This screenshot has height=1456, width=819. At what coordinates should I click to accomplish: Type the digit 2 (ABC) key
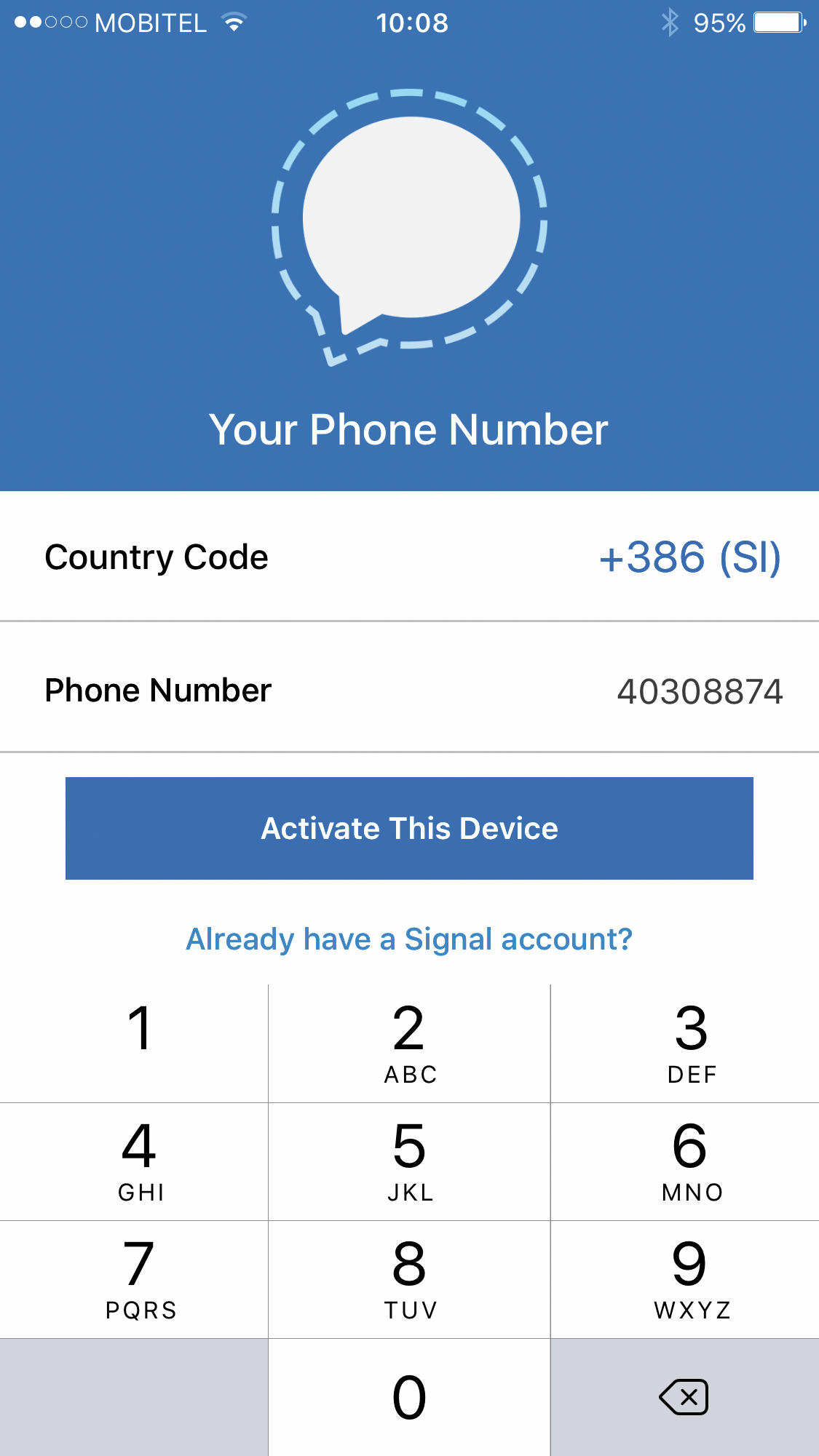click(409, 1043)
